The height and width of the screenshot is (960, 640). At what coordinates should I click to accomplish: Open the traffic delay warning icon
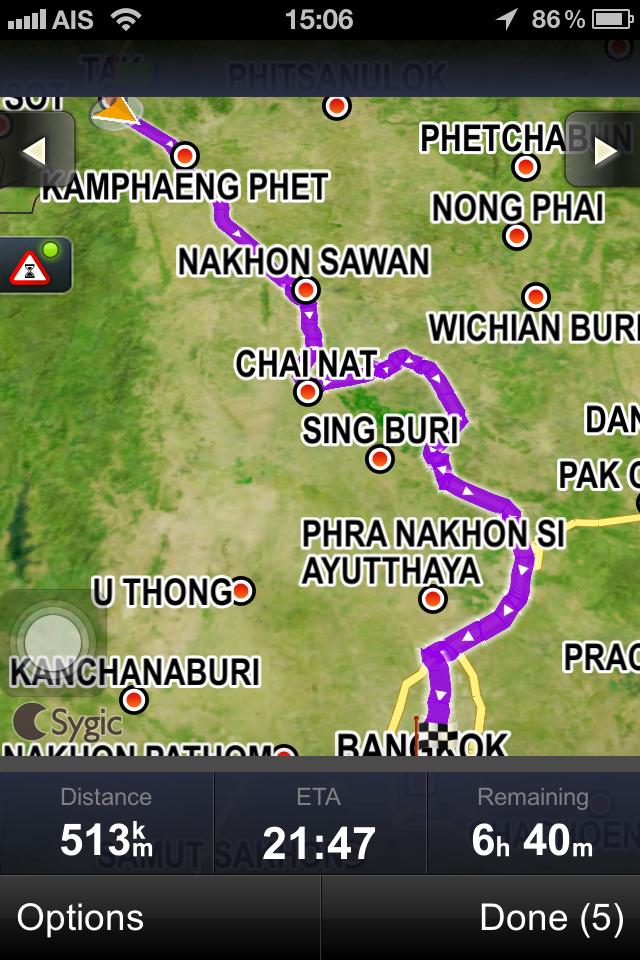click(35, 265)
